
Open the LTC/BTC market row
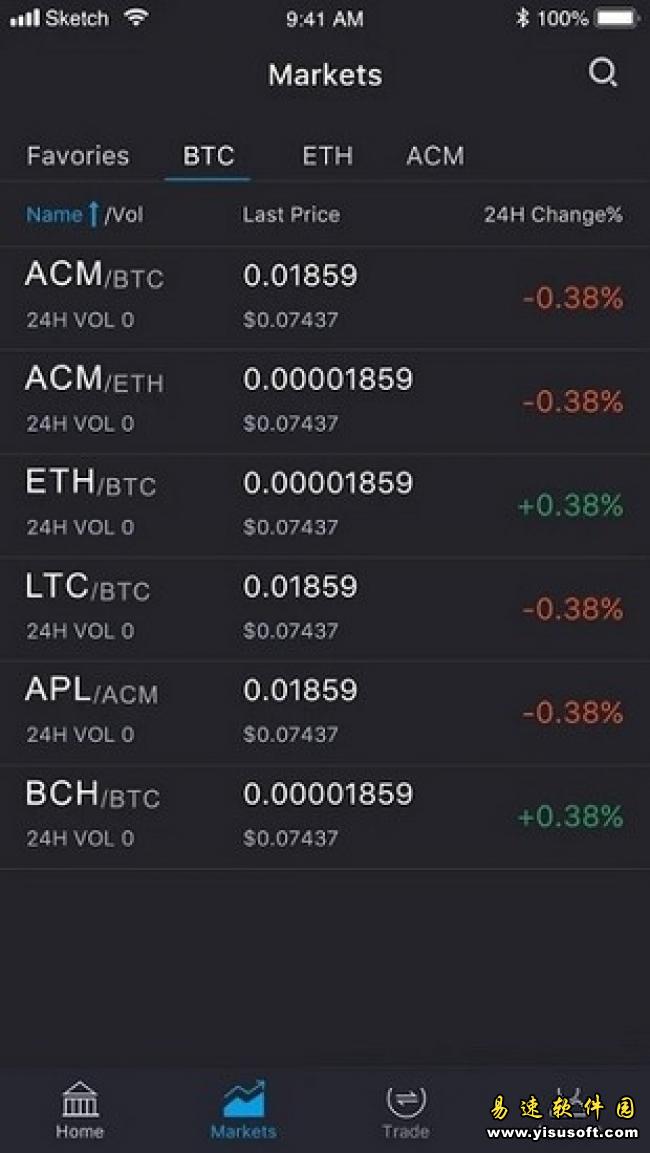(x=325, y=609)
